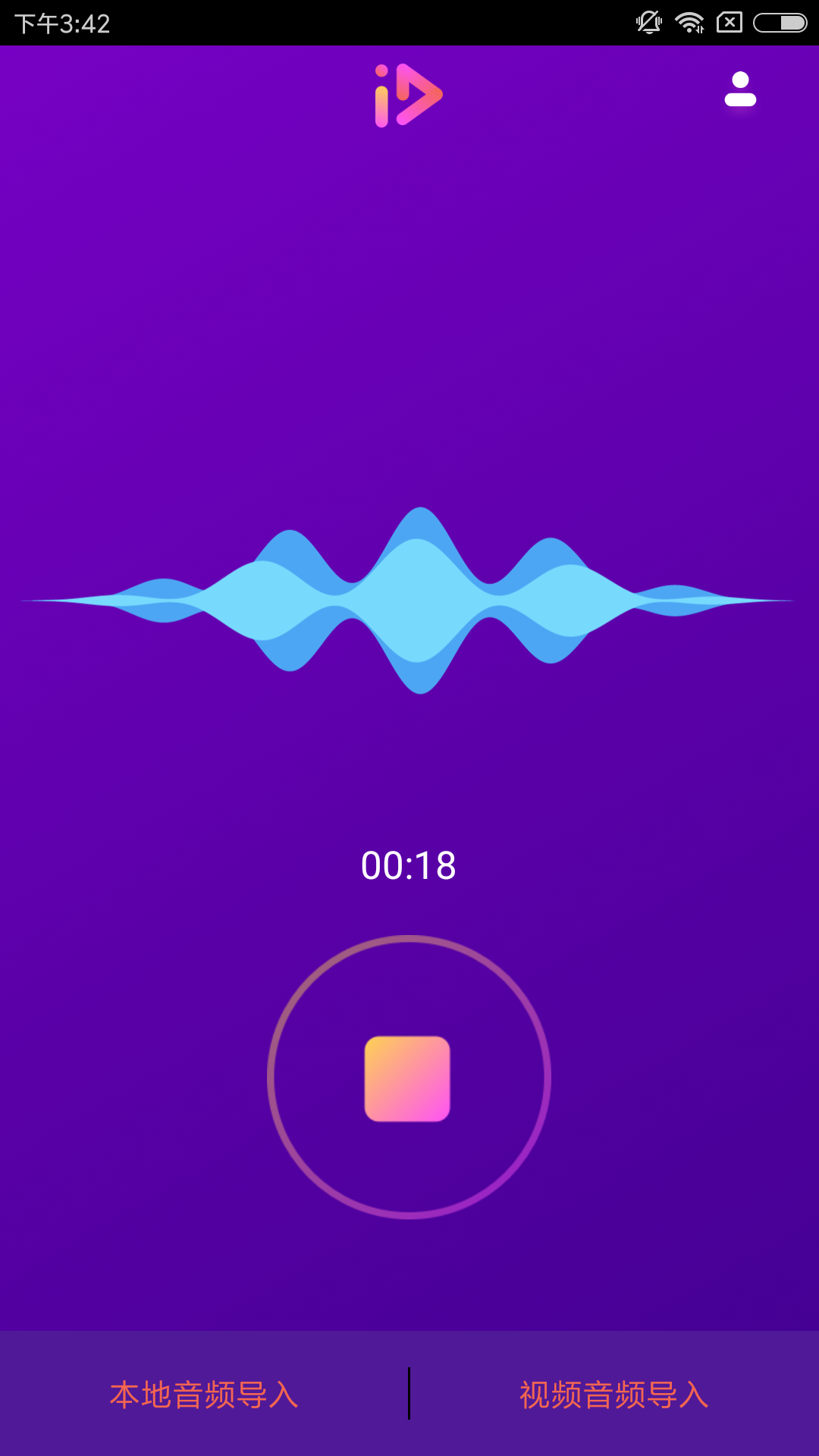Viewport: 819px width, 1456px height.
Task: Tap 视频音频导入 to import video audio
Action: tap(614, 1394)
